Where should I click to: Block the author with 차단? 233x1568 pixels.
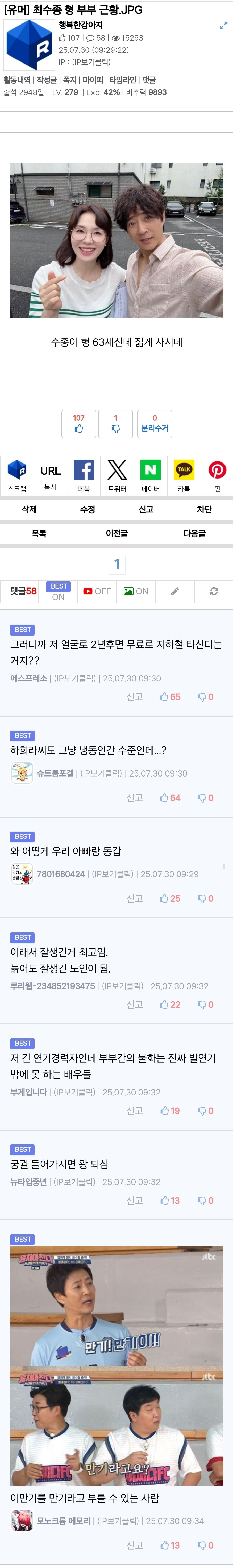[204, 509]
